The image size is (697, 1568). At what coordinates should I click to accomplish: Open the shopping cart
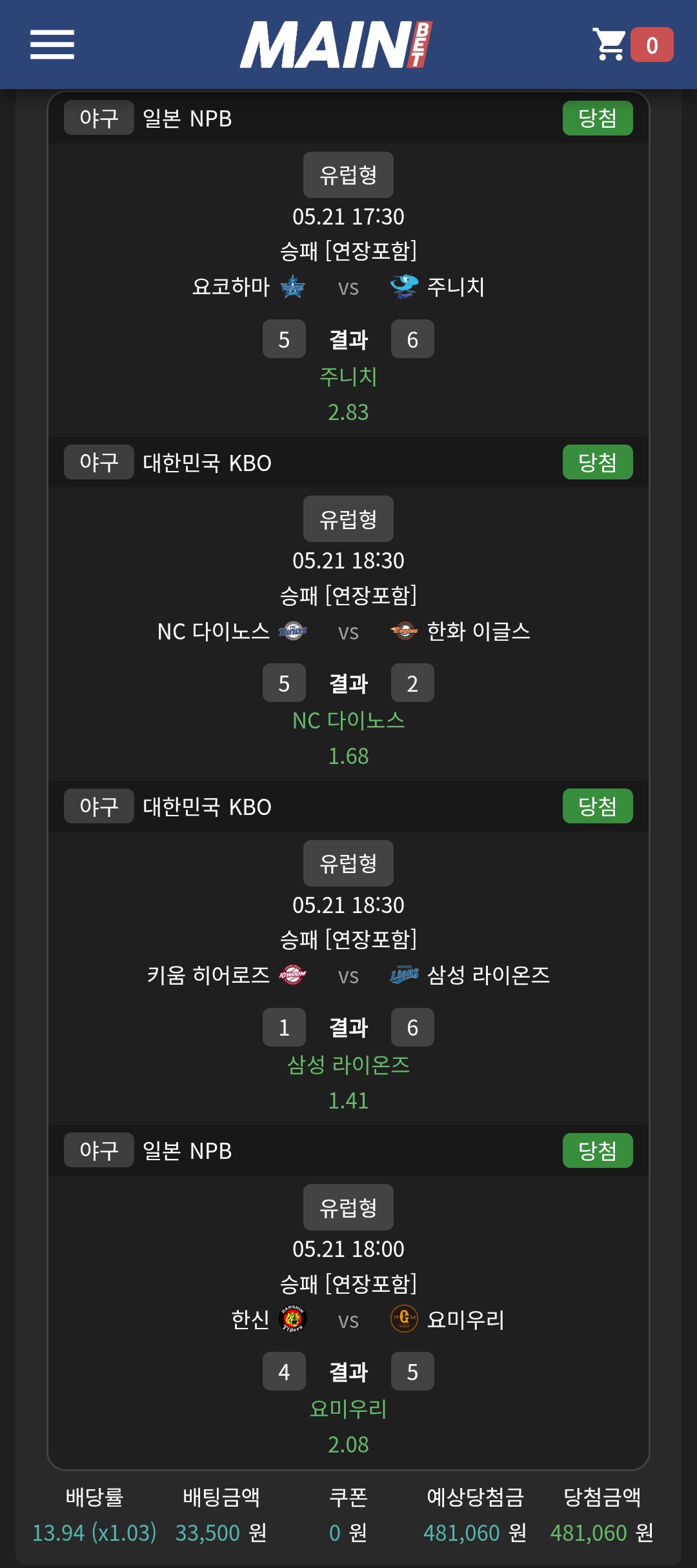point(611,45)
